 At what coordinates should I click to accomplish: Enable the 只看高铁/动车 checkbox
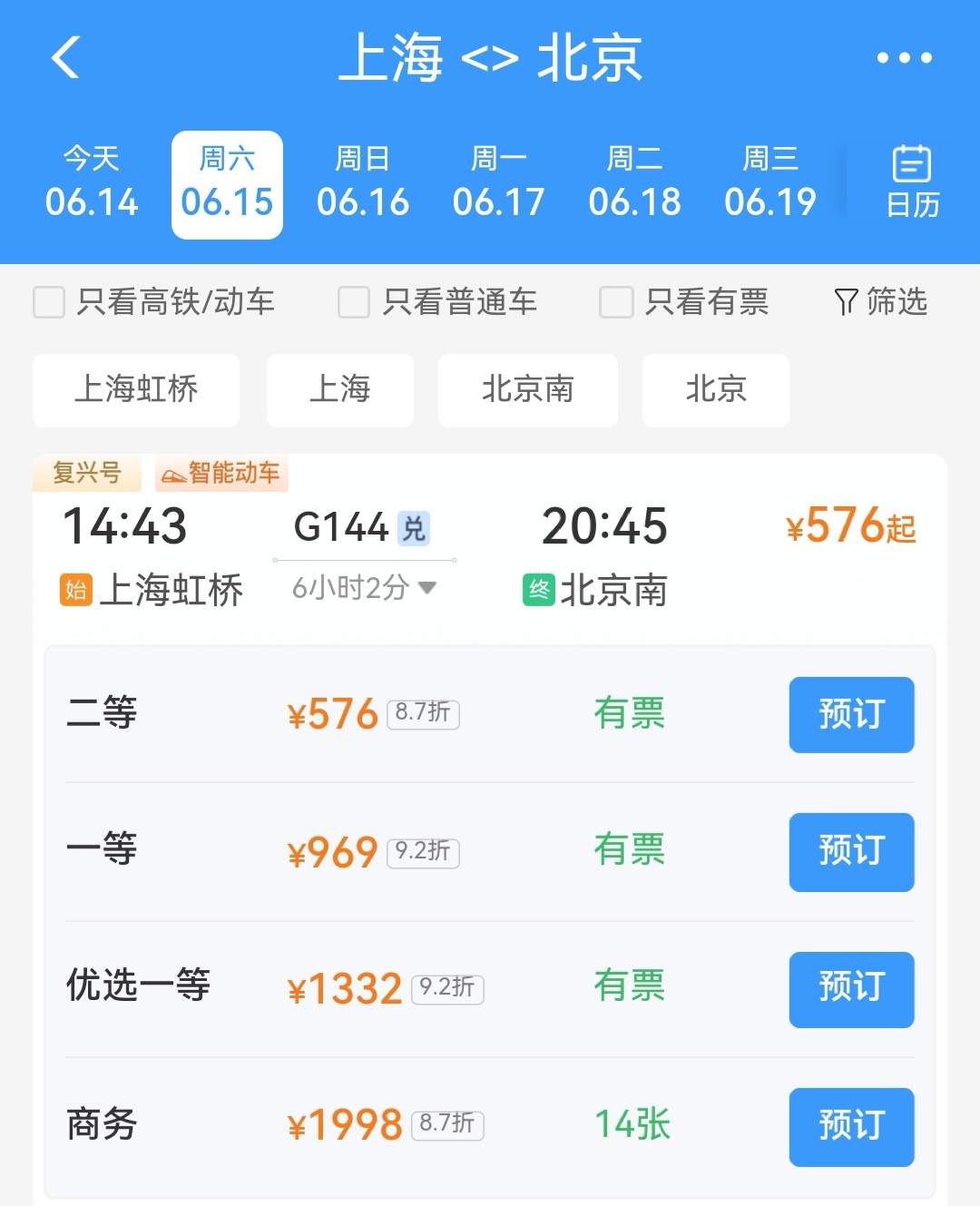point(49,302)
